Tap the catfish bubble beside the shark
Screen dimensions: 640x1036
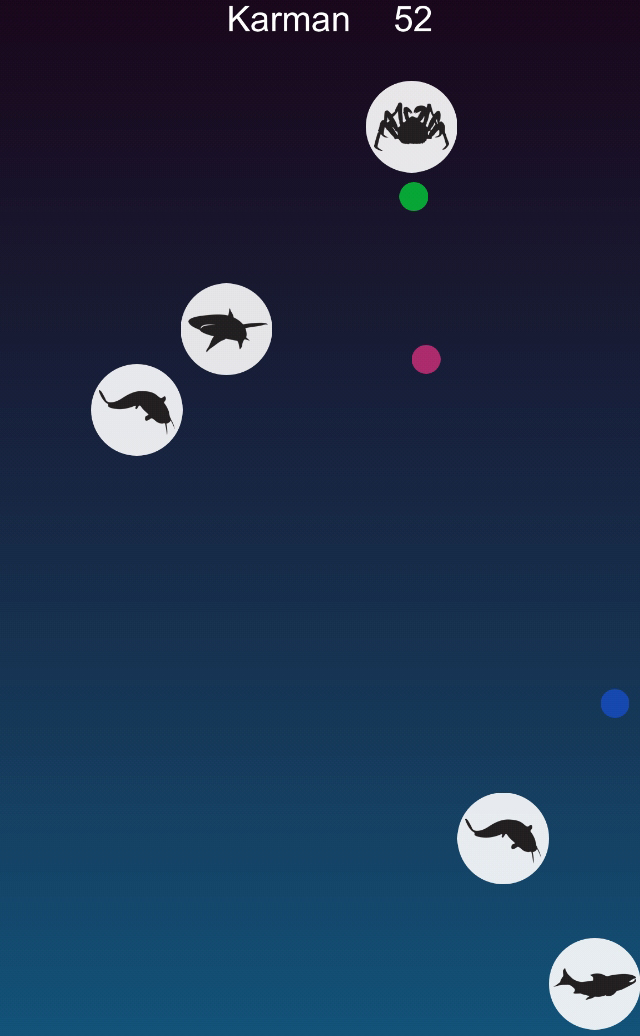[137, 410]
